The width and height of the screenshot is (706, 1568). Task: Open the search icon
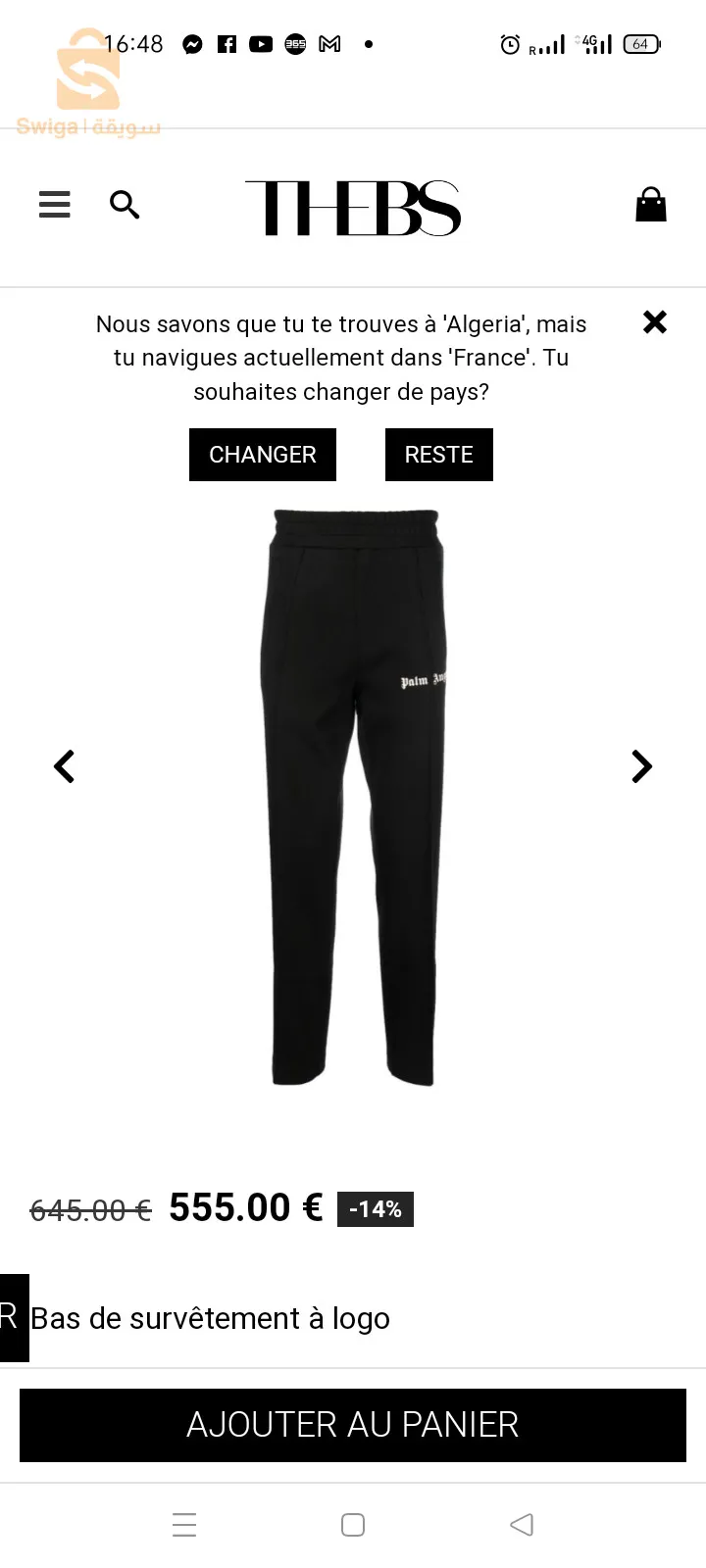(125, 204)
